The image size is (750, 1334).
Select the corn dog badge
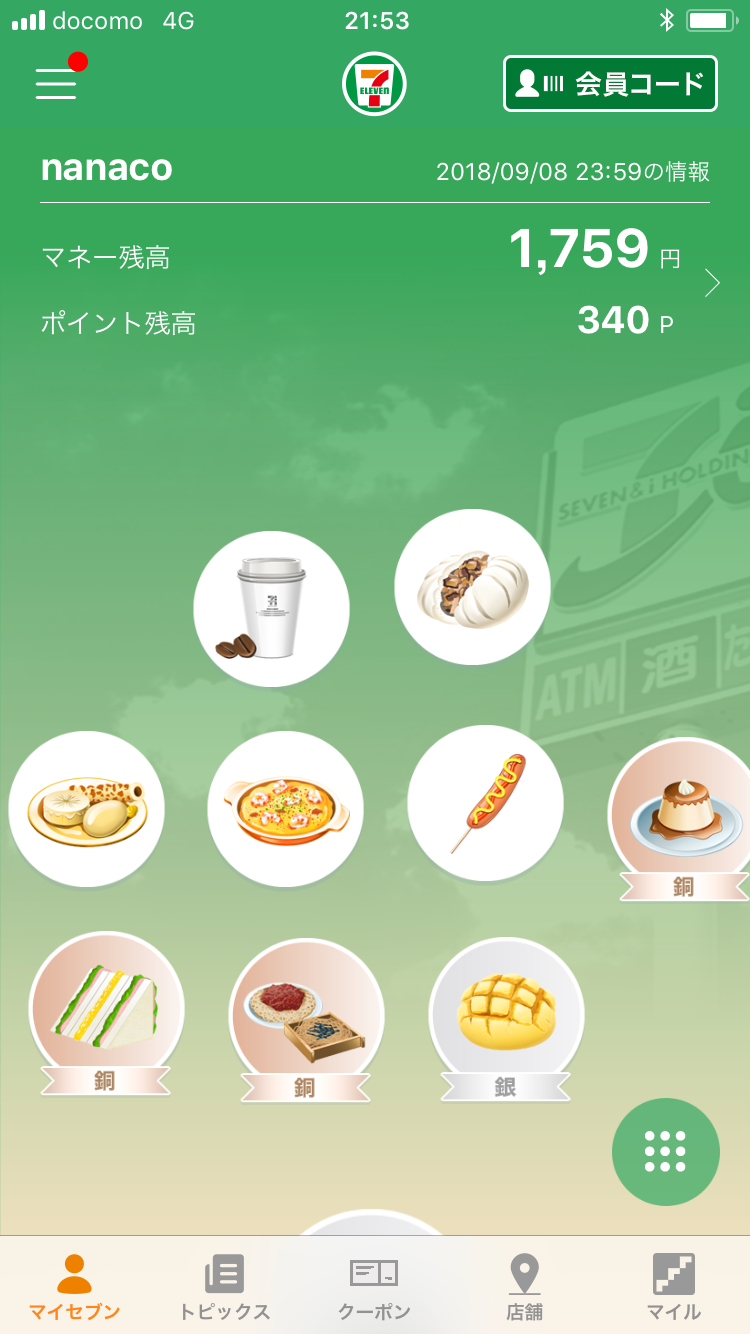[x=486, y=803]
